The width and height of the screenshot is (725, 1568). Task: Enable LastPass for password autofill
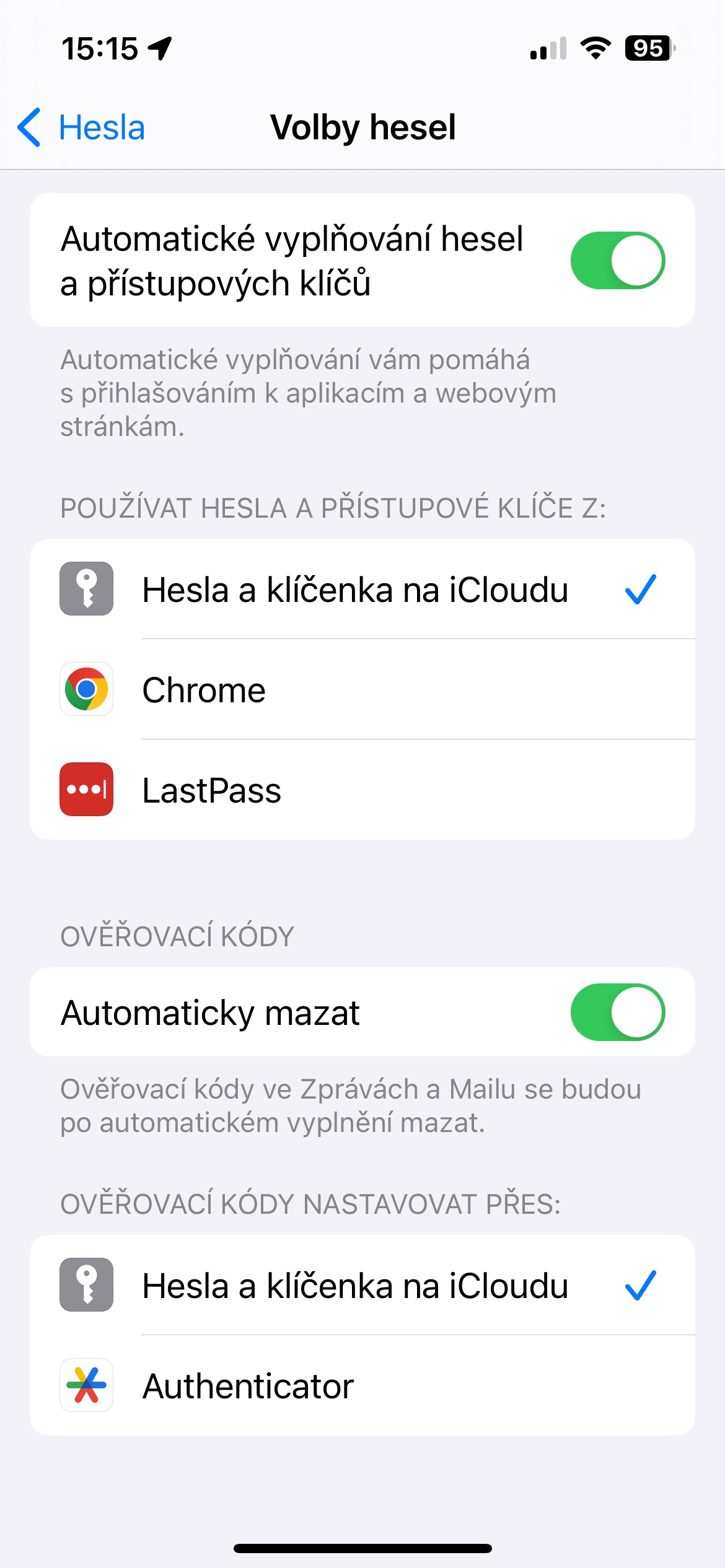362,790
